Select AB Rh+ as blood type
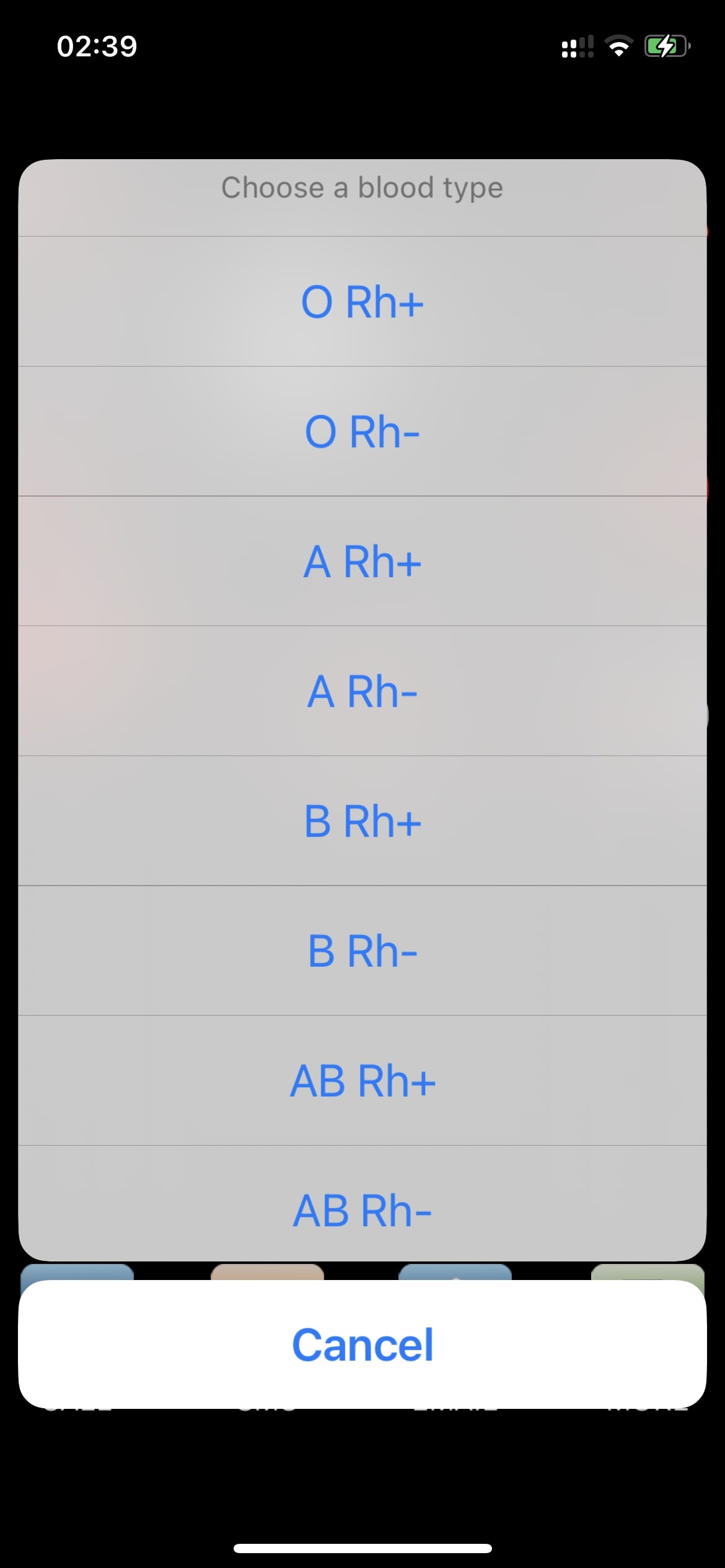725x1568 pixels. pyautogui.click(x=362, y=1081)
